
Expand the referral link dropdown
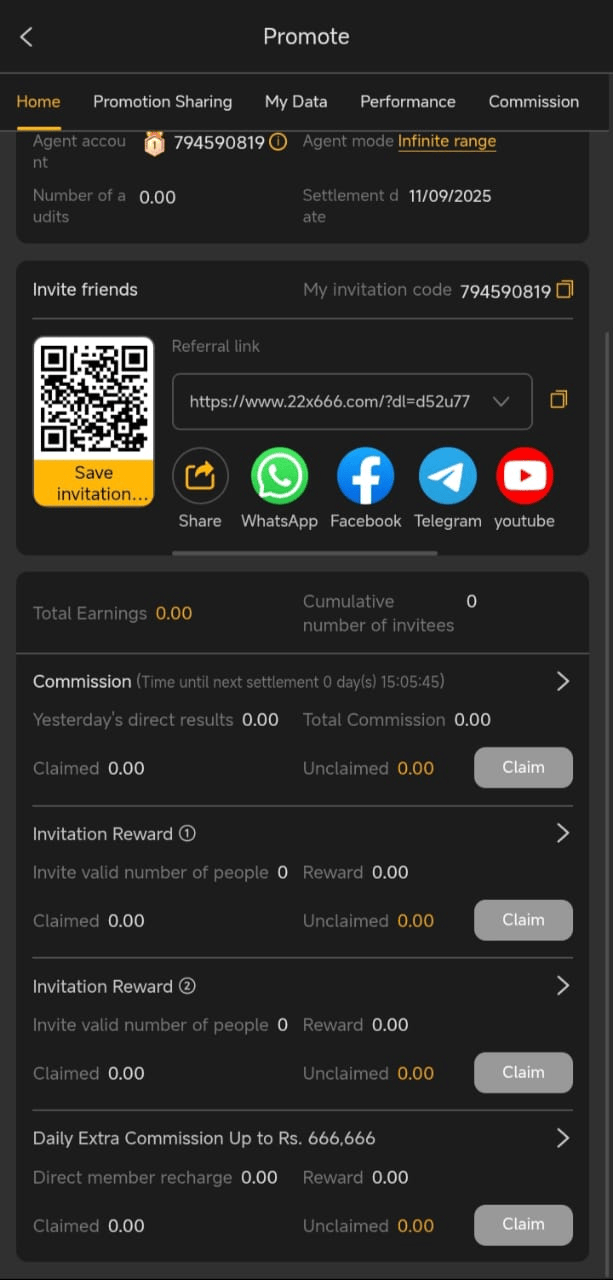(501, 401)
